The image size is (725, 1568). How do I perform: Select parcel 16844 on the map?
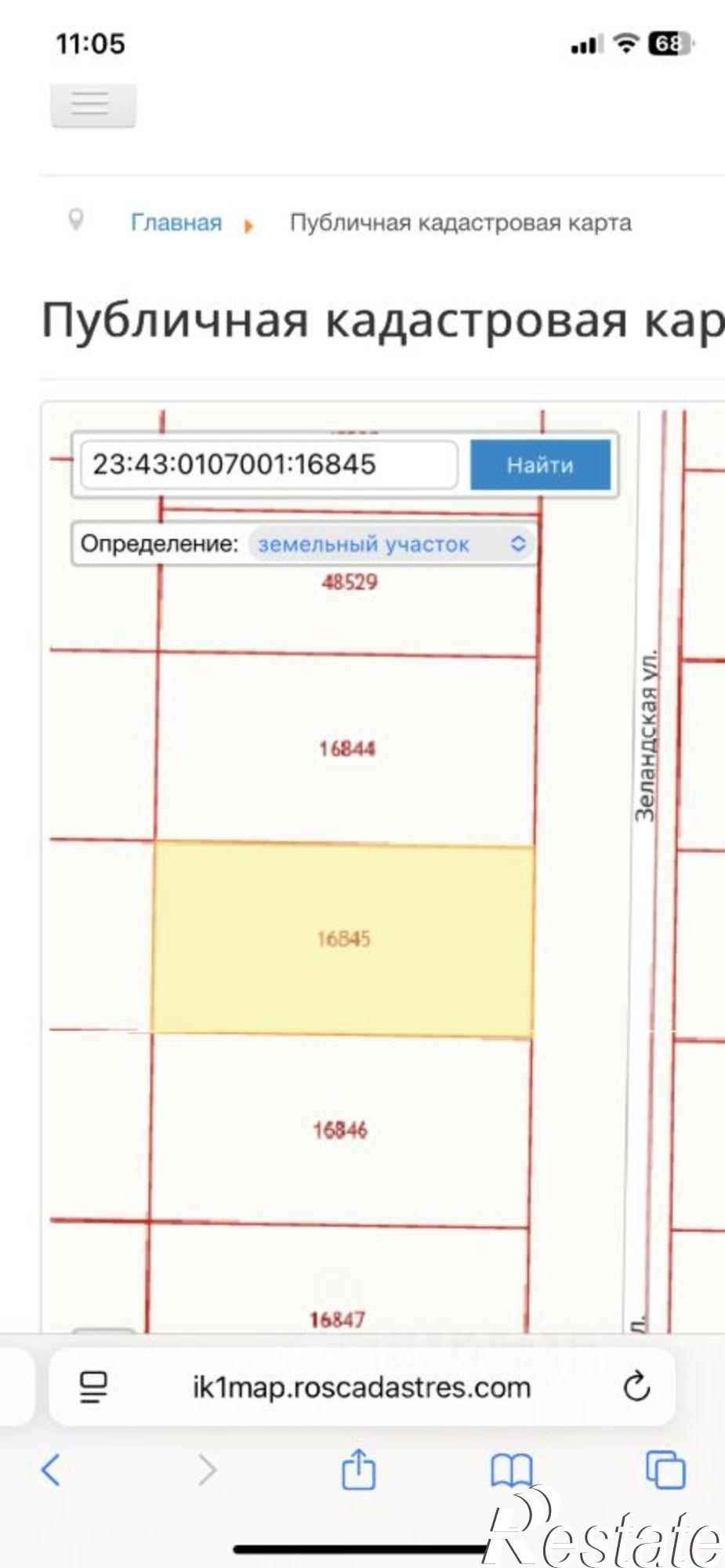click(x=347, y=749)
